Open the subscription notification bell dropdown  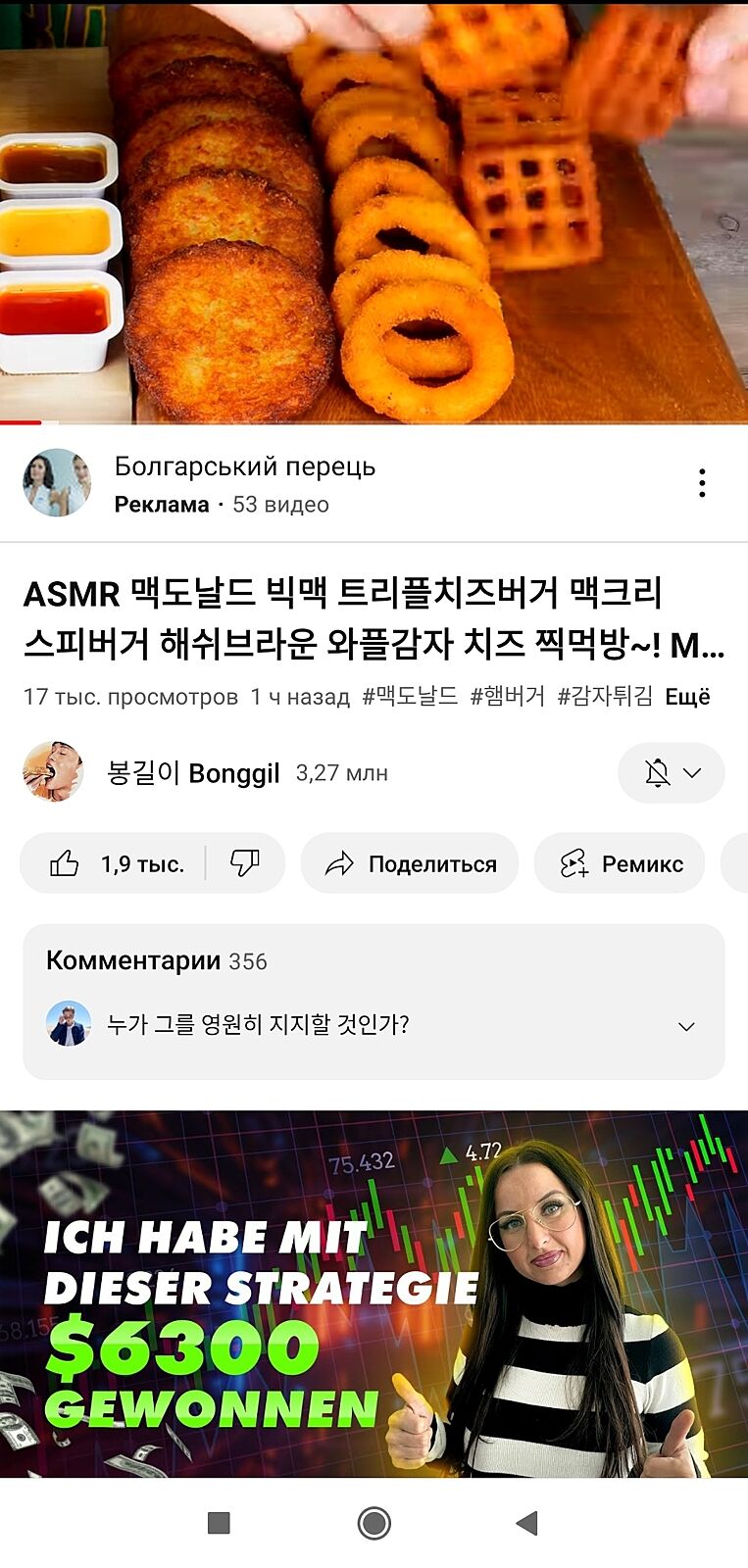coord(672,773)
